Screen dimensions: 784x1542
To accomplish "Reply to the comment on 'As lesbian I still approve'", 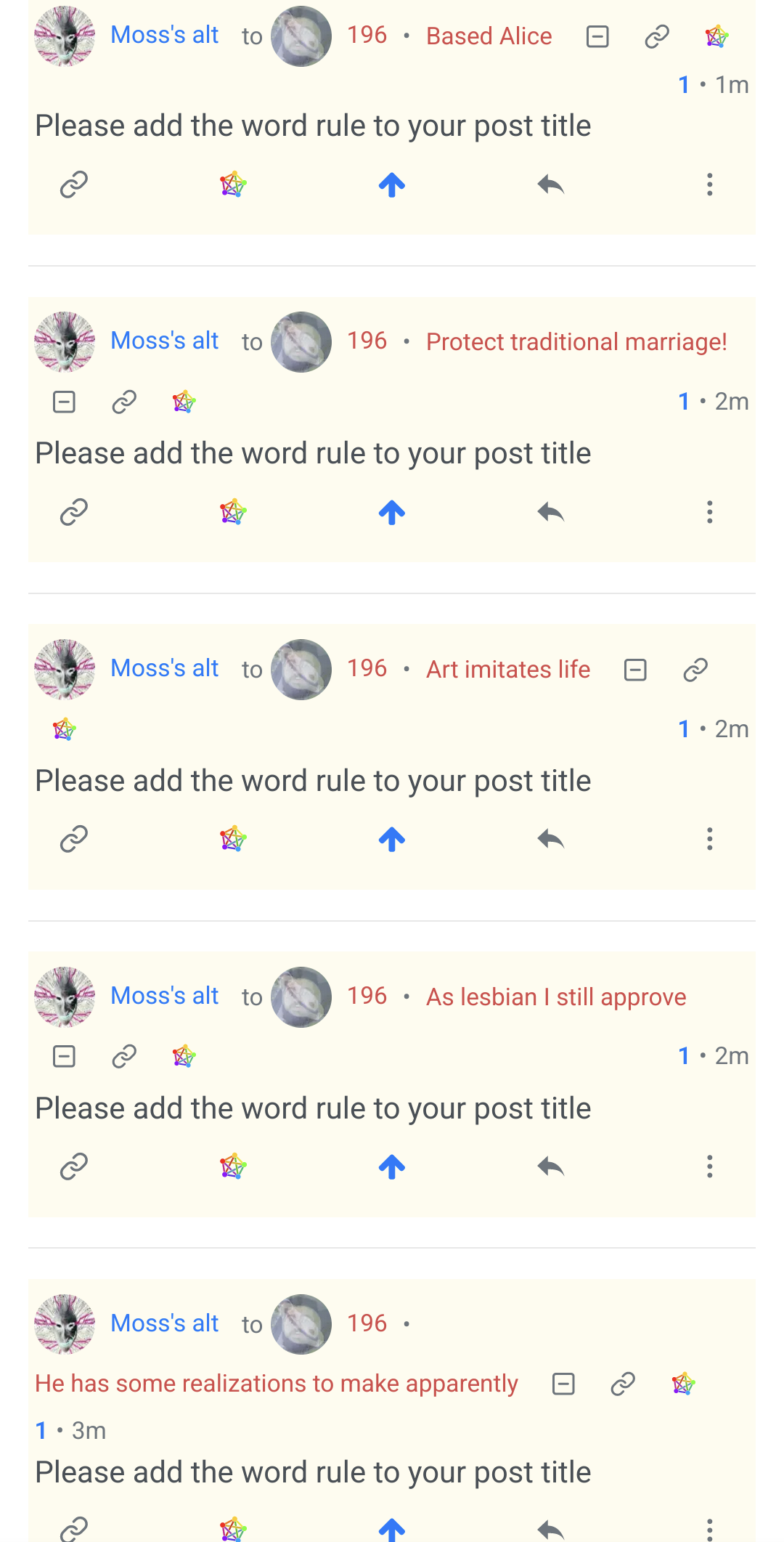I will click(551, 1167).
